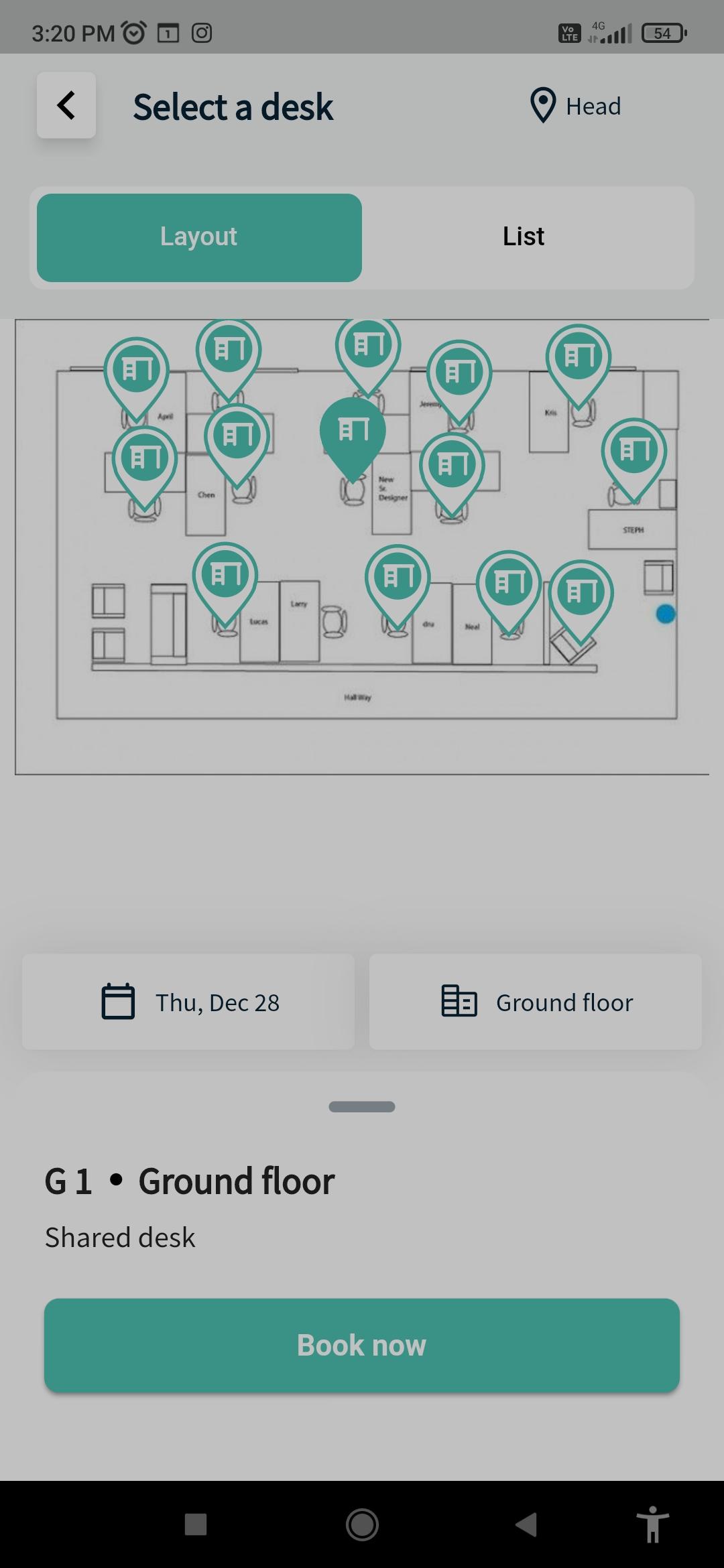
Task: Book now the G 1 desk
Action: coord(362,1345)
